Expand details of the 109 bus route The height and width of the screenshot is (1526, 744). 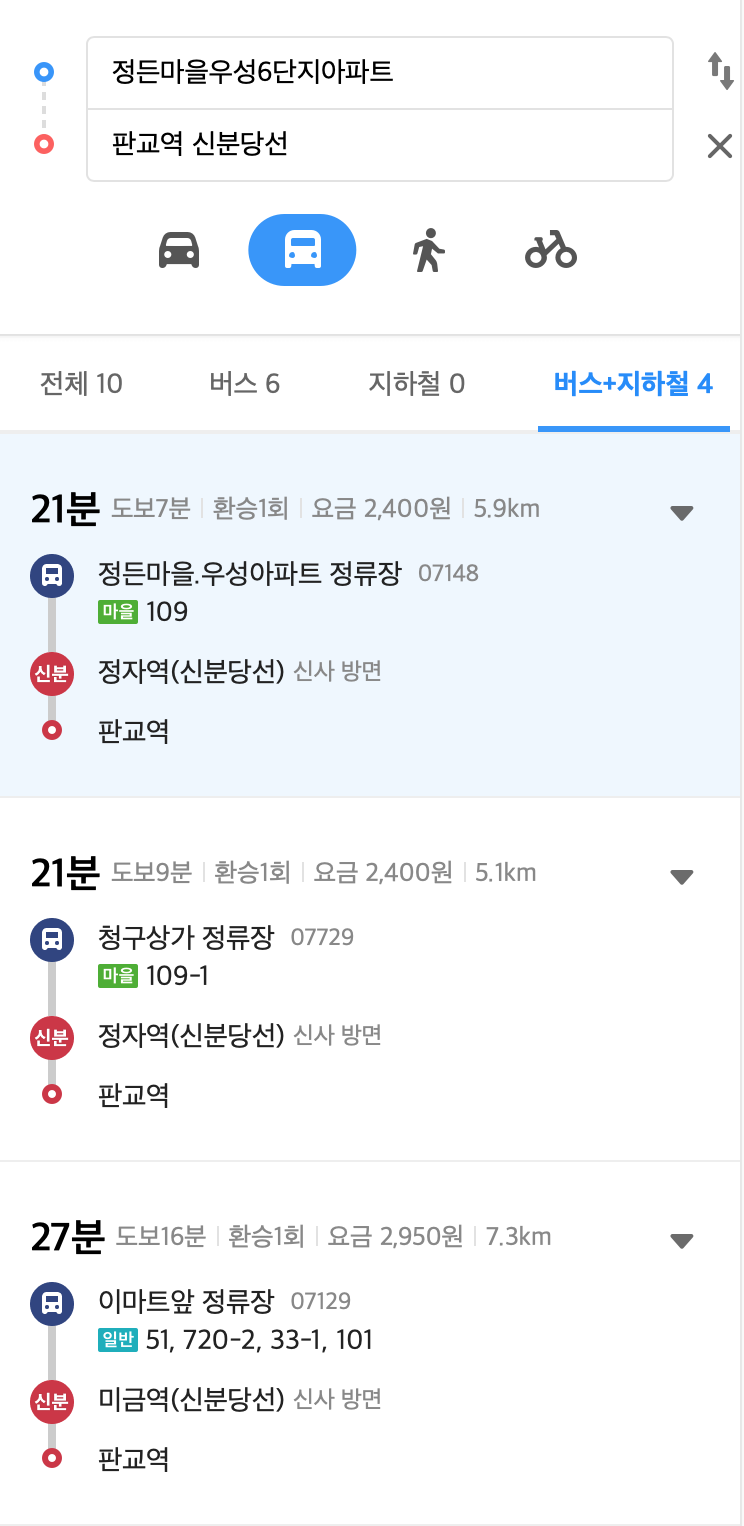pyautogui.click(x=681, y=513)
